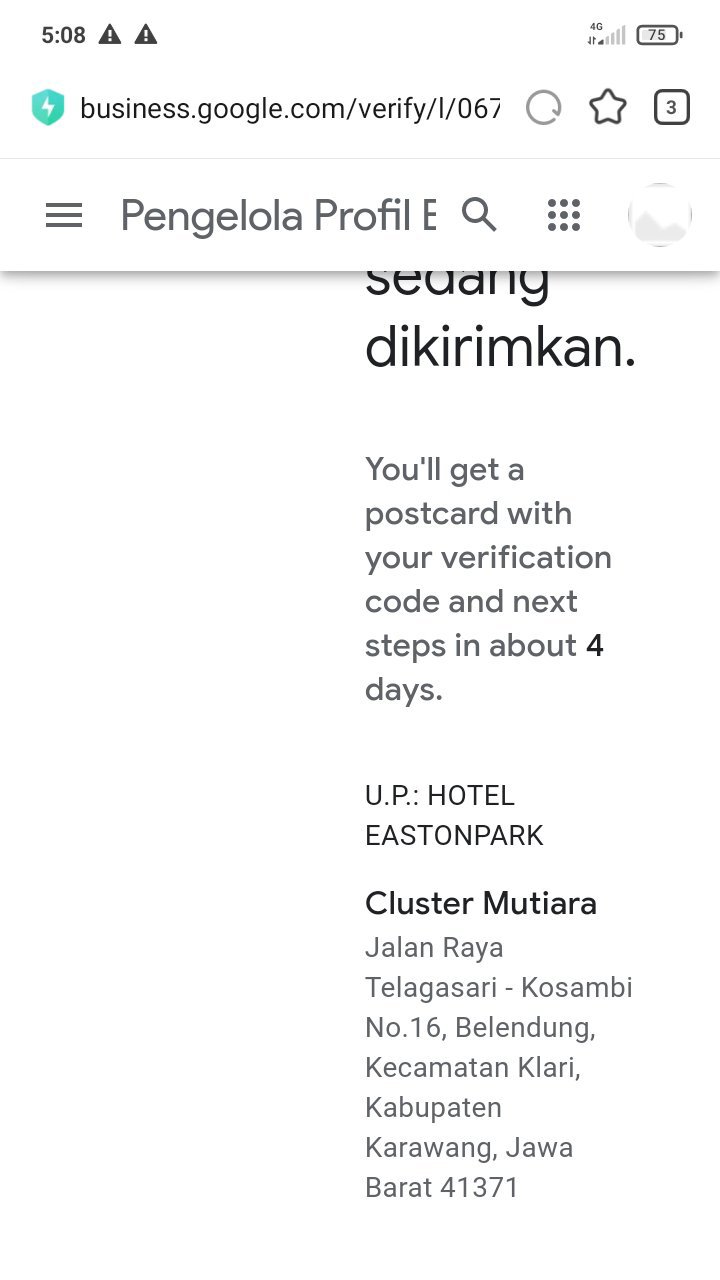Reload the current page
This screenshot has height=1280, width=720.
[x=544, y=108]
